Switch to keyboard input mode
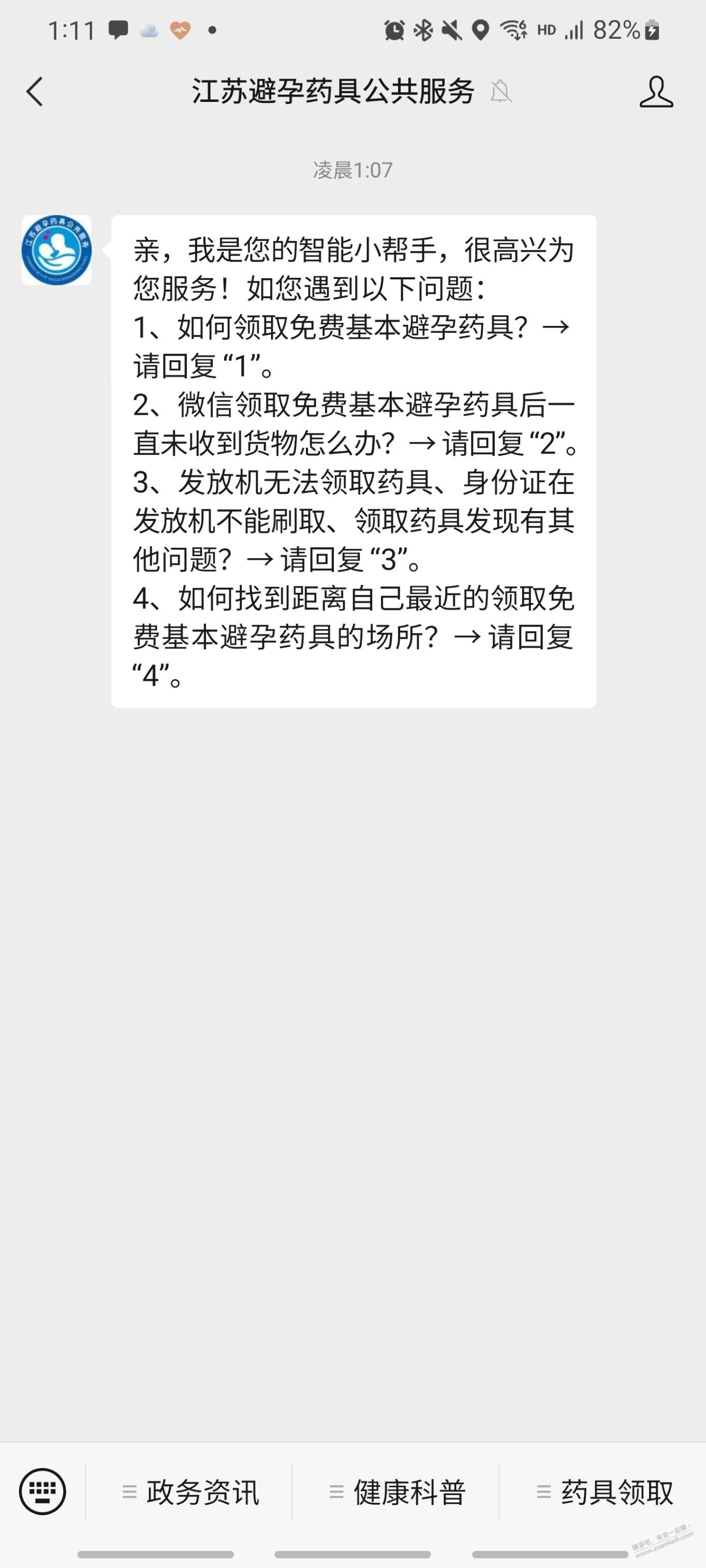The width and height of the screenshot is (706, 1568). (42, 1491)
